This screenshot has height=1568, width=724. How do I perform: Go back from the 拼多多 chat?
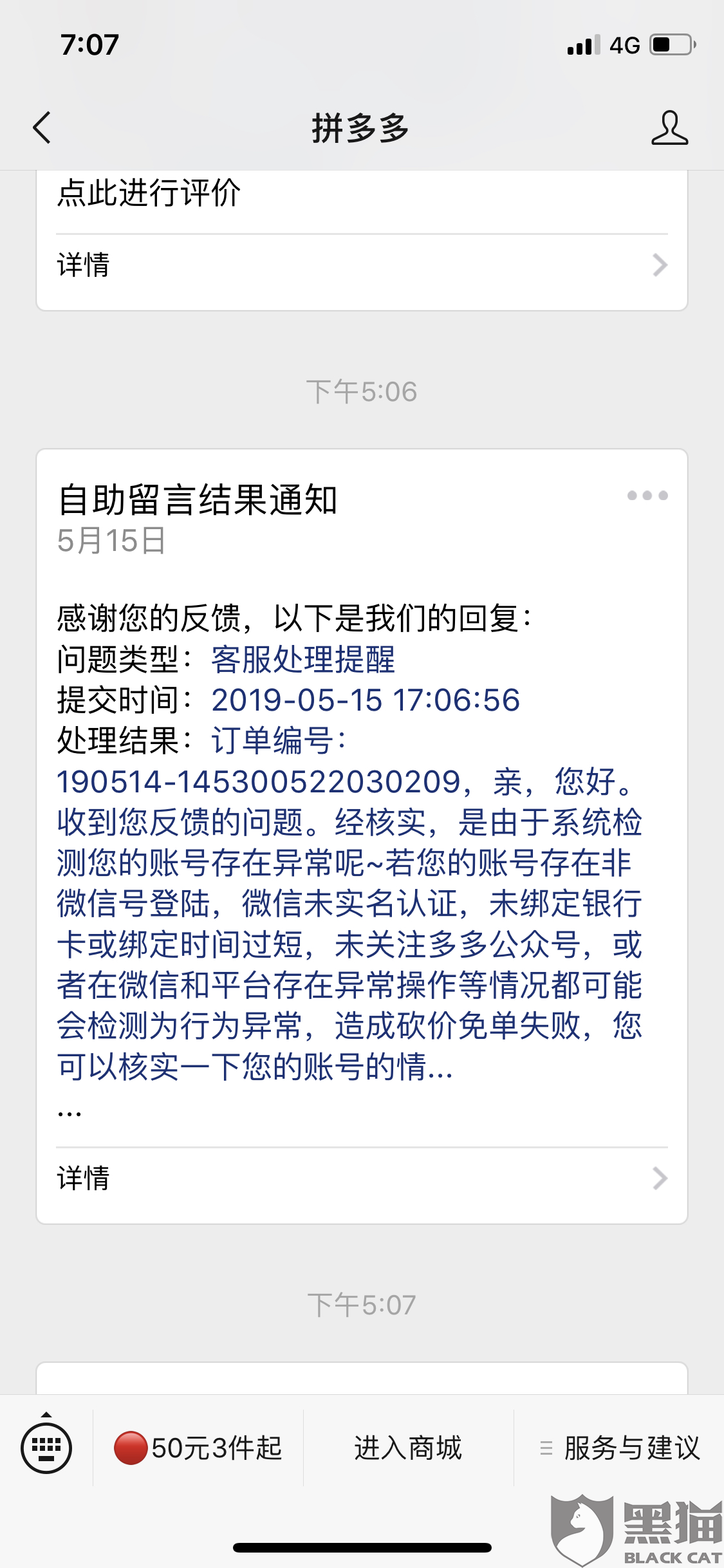42,127
